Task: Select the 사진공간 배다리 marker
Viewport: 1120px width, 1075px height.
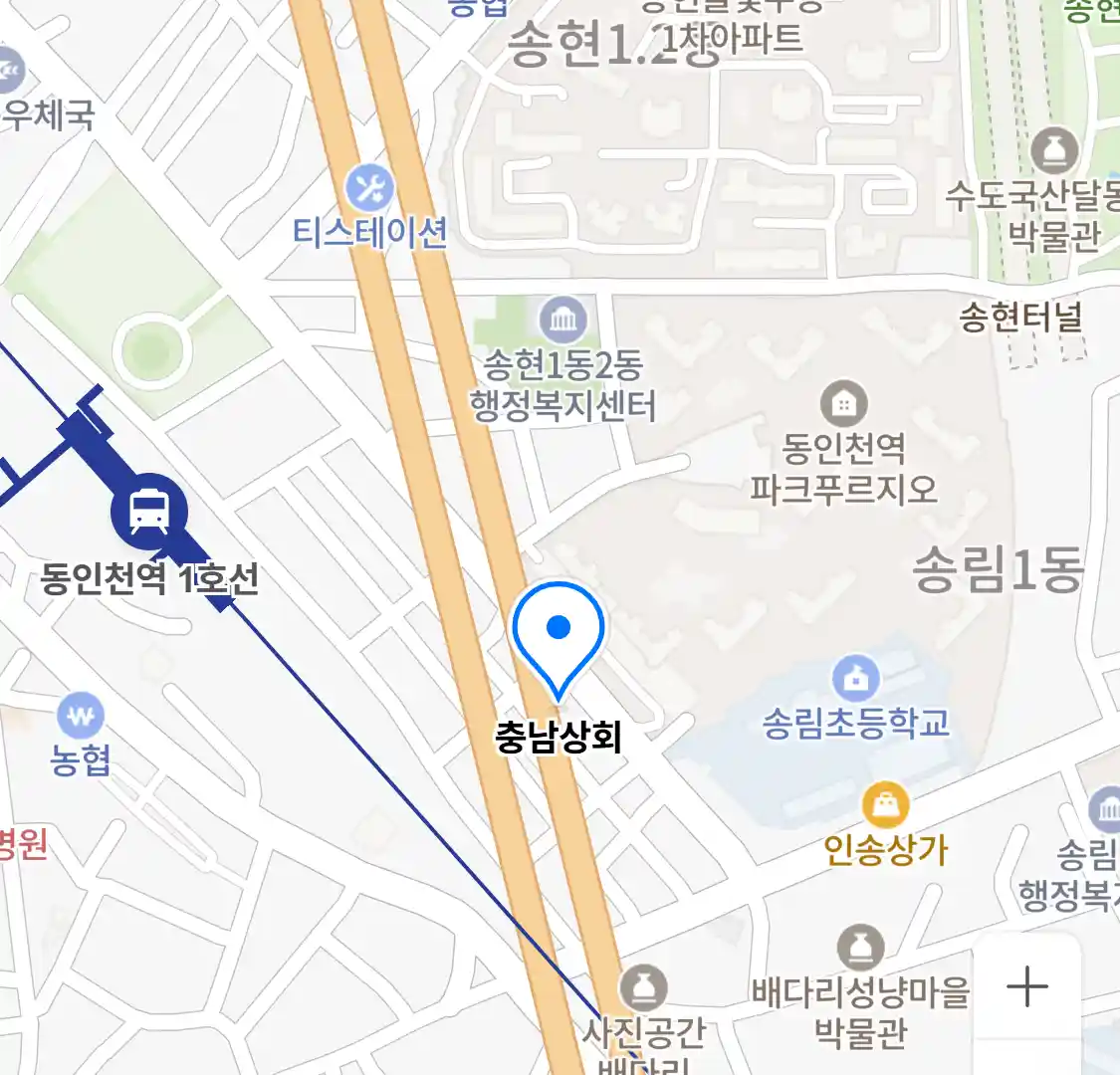Action: coord(643,987)
